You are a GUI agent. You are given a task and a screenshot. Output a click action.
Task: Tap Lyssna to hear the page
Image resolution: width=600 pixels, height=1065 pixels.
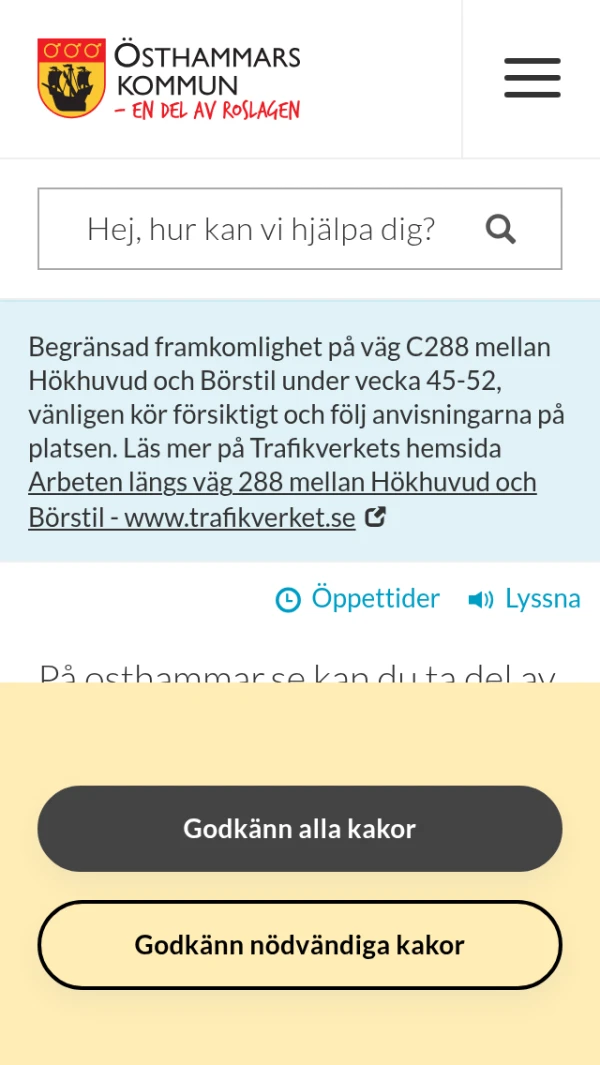click(x=524, y=599)
